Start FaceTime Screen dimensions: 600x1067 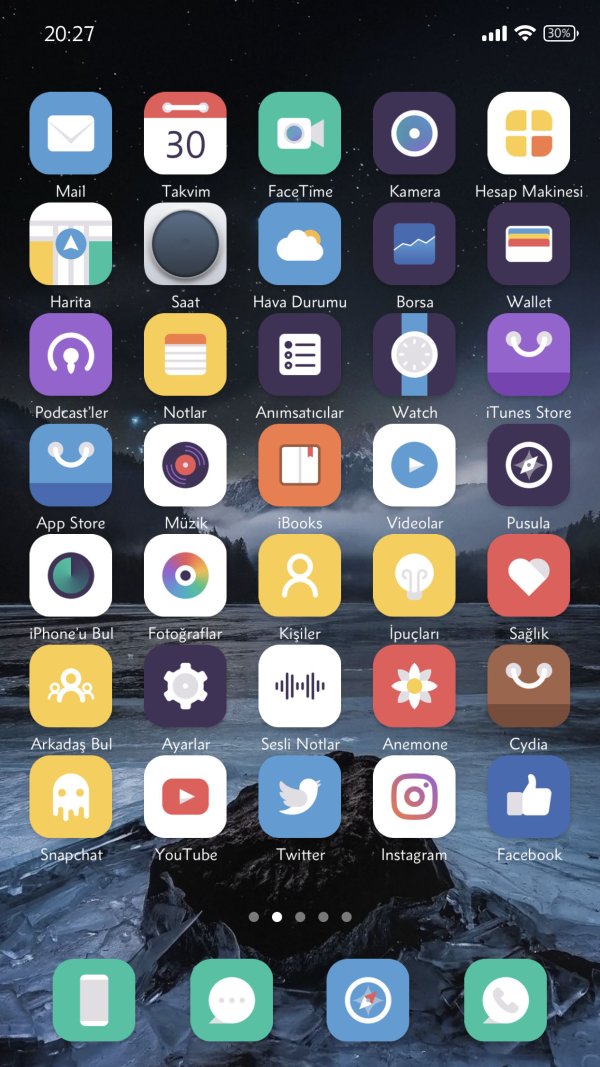click(300, 133)
